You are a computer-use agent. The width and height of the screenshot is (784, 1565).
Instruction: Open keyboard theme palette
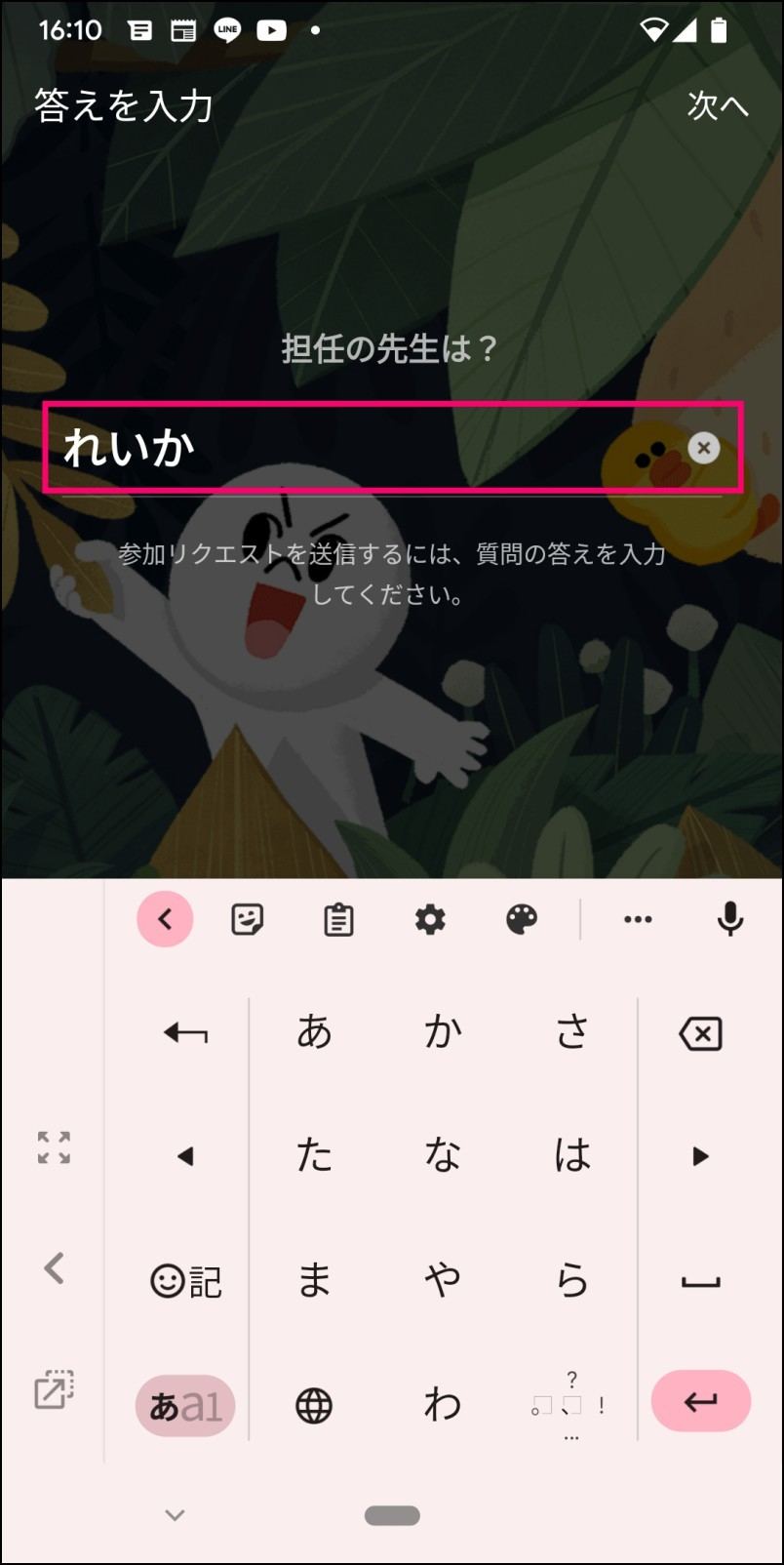click(x=522, y=919)
